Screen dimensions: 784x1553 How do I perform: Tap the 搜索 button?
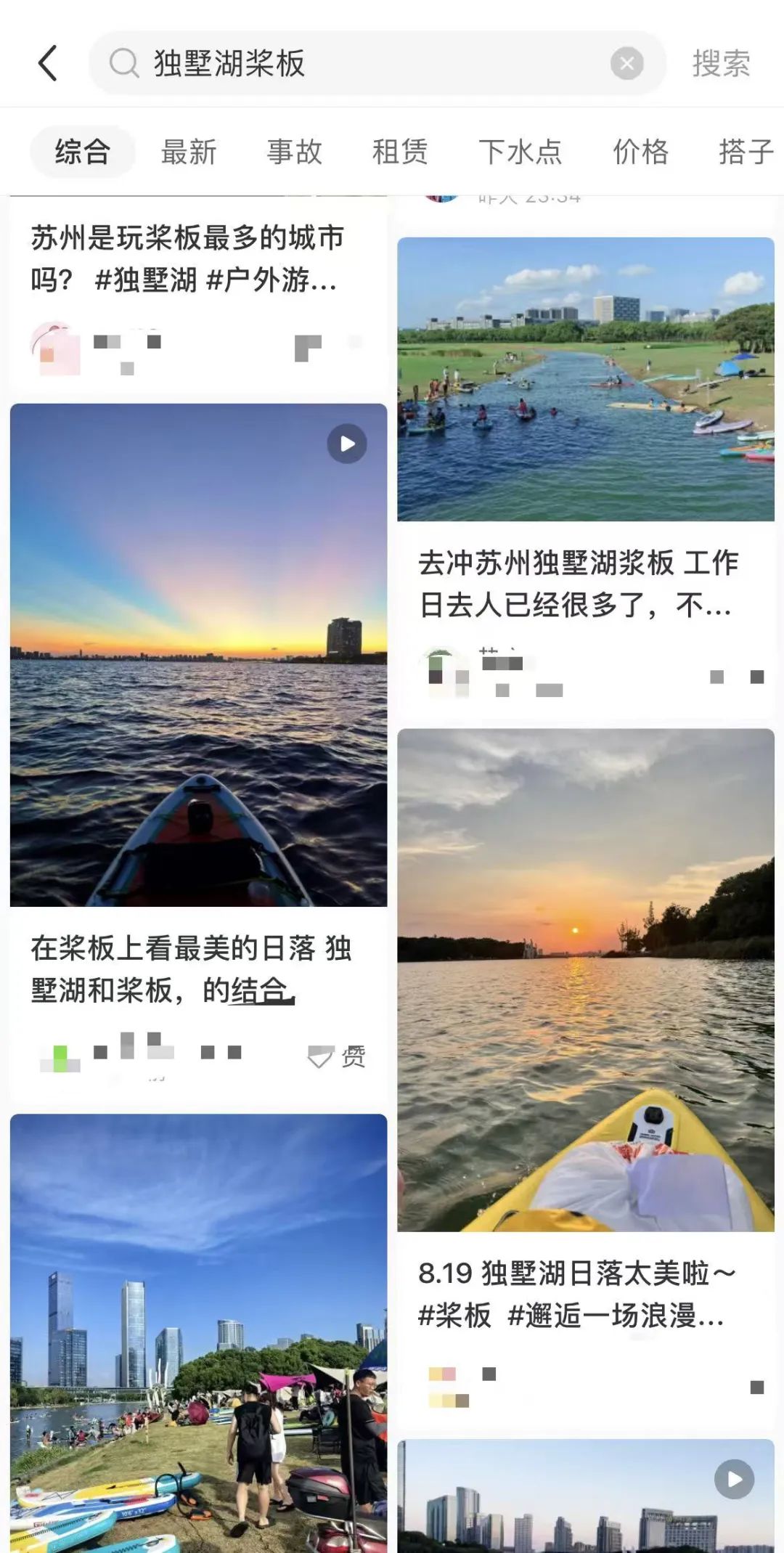coord(720,63)
